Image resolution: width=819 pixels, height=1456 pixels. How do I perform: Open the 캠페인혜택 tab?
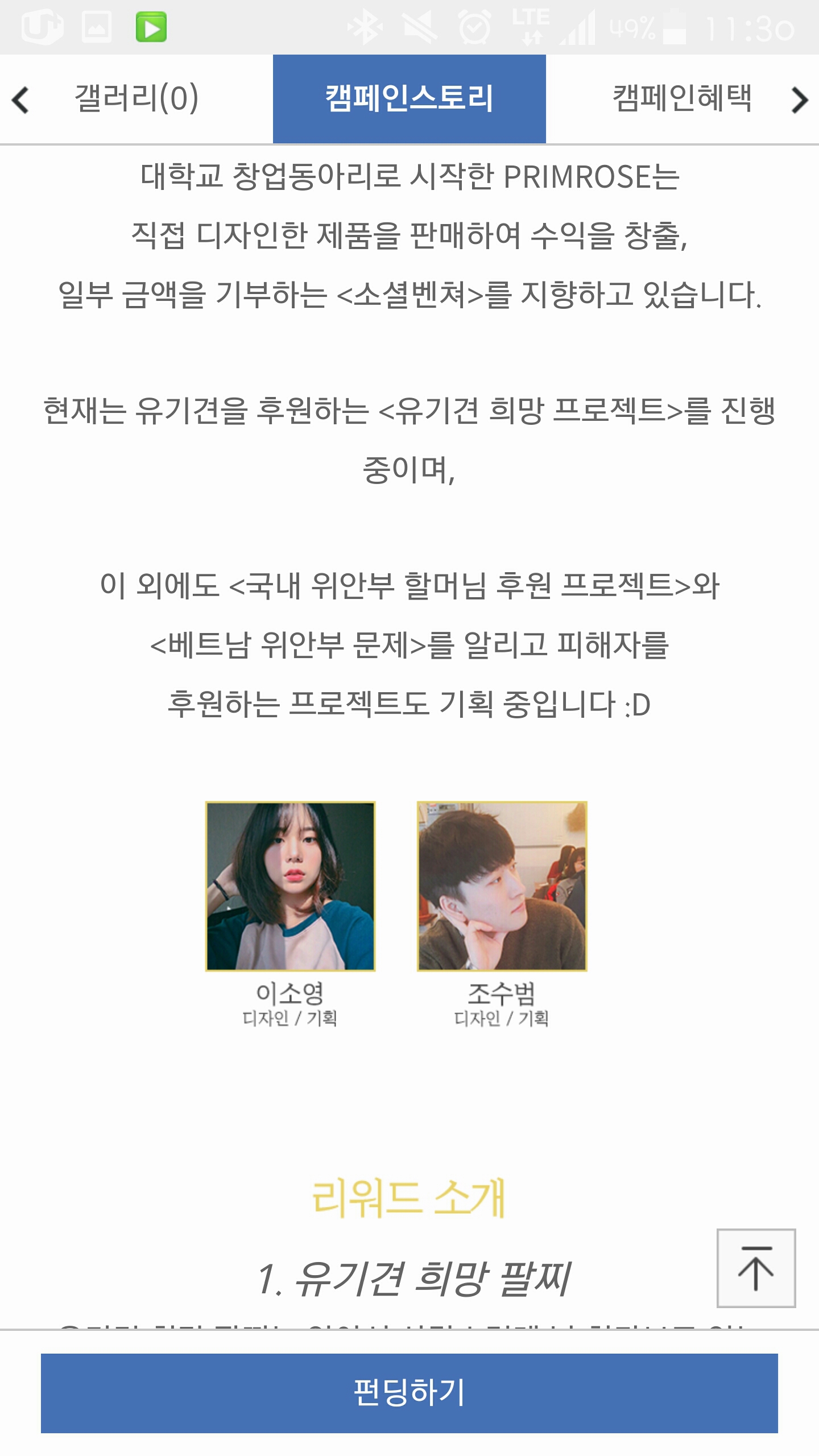point(681,98)
